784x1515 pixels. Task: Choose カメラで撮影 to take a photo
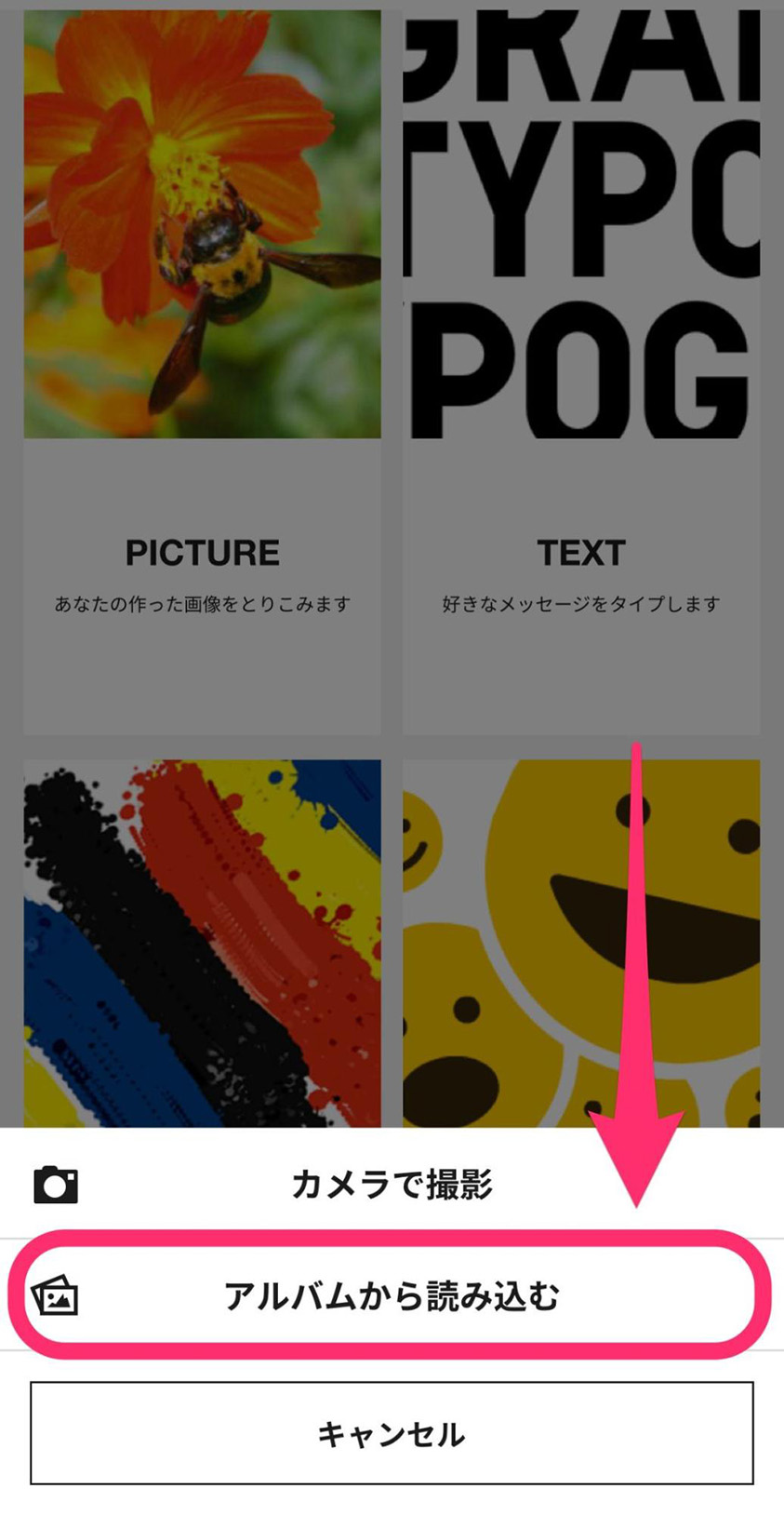point(391,1185)
